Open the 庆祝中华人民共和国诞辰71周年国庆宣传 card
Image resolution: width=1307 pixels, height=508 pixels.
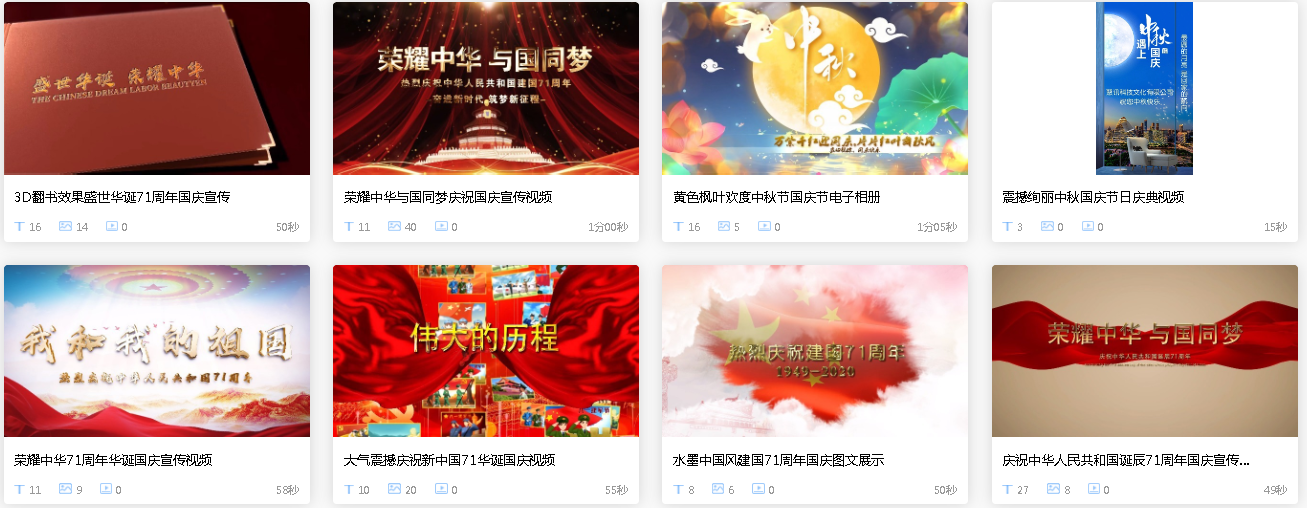tap(1144, 352)
